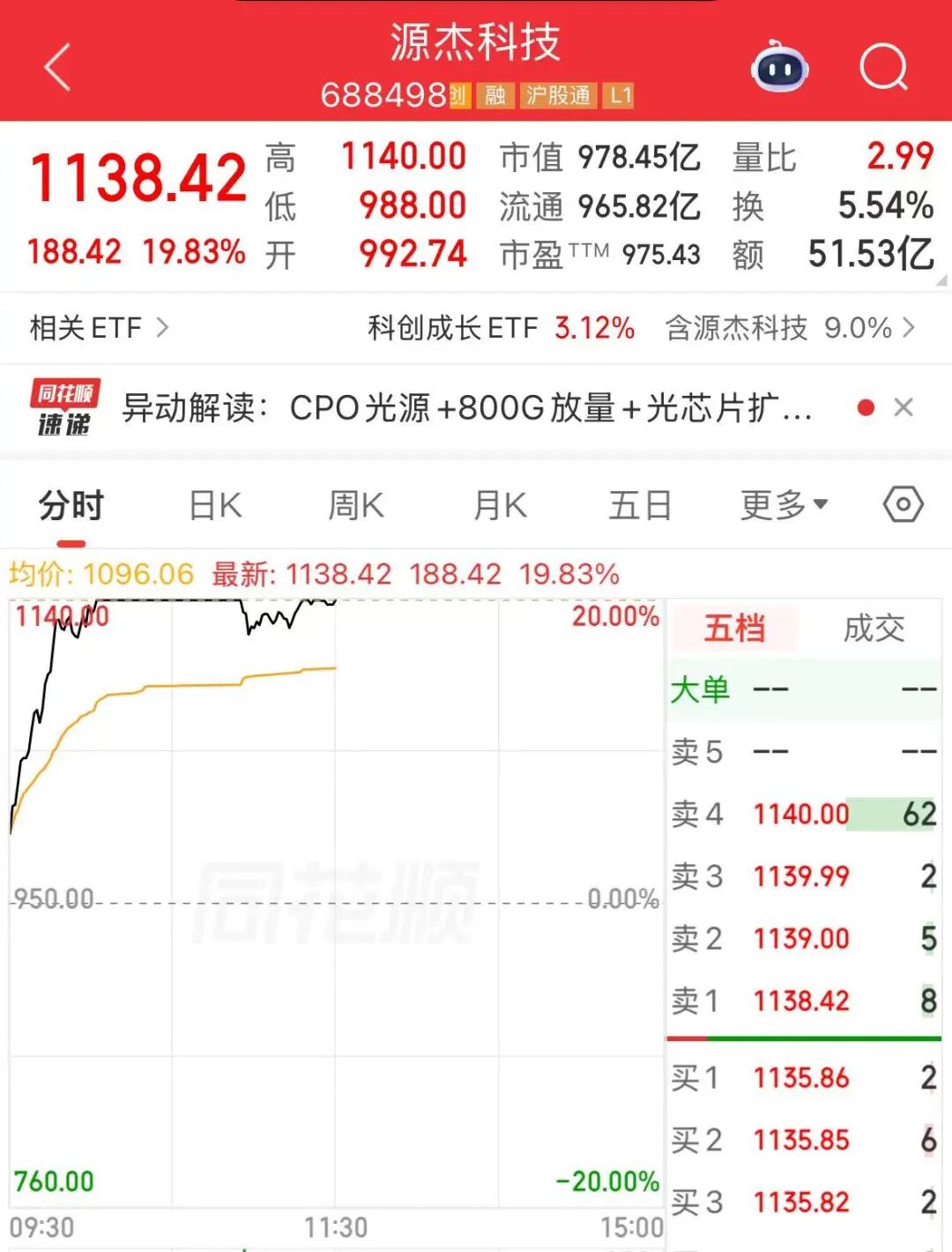
Task: Switch to the 月K chart tab
Action: [x=500, y=506]
